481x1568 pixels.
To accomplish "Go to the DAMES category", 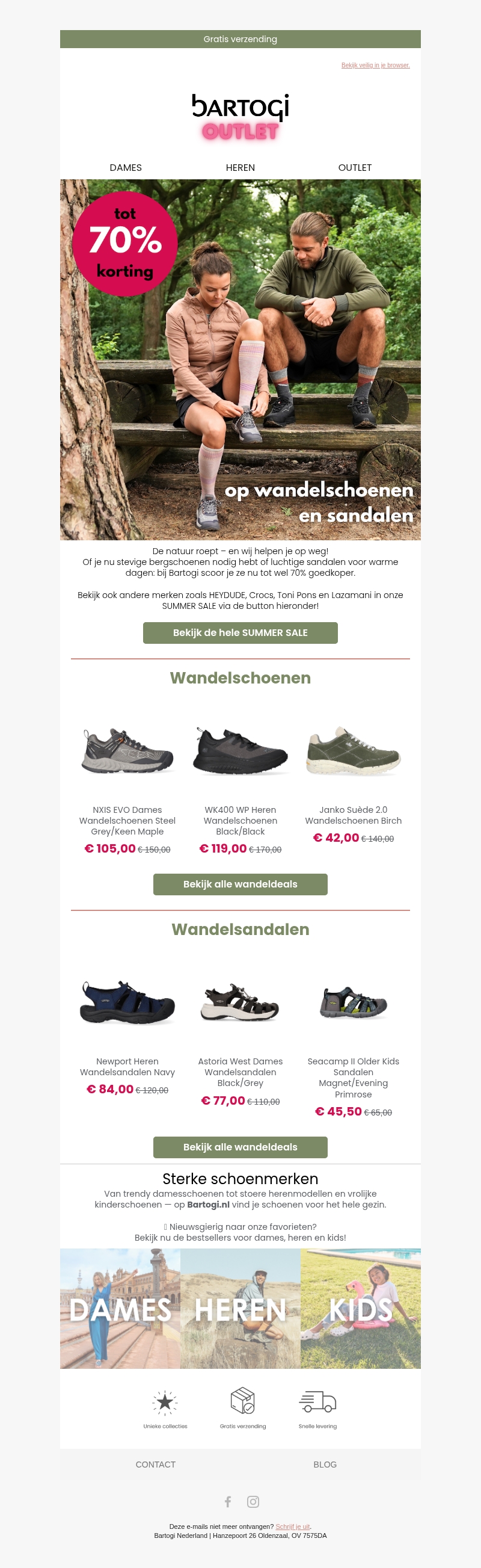I will [x=125, y=167].
